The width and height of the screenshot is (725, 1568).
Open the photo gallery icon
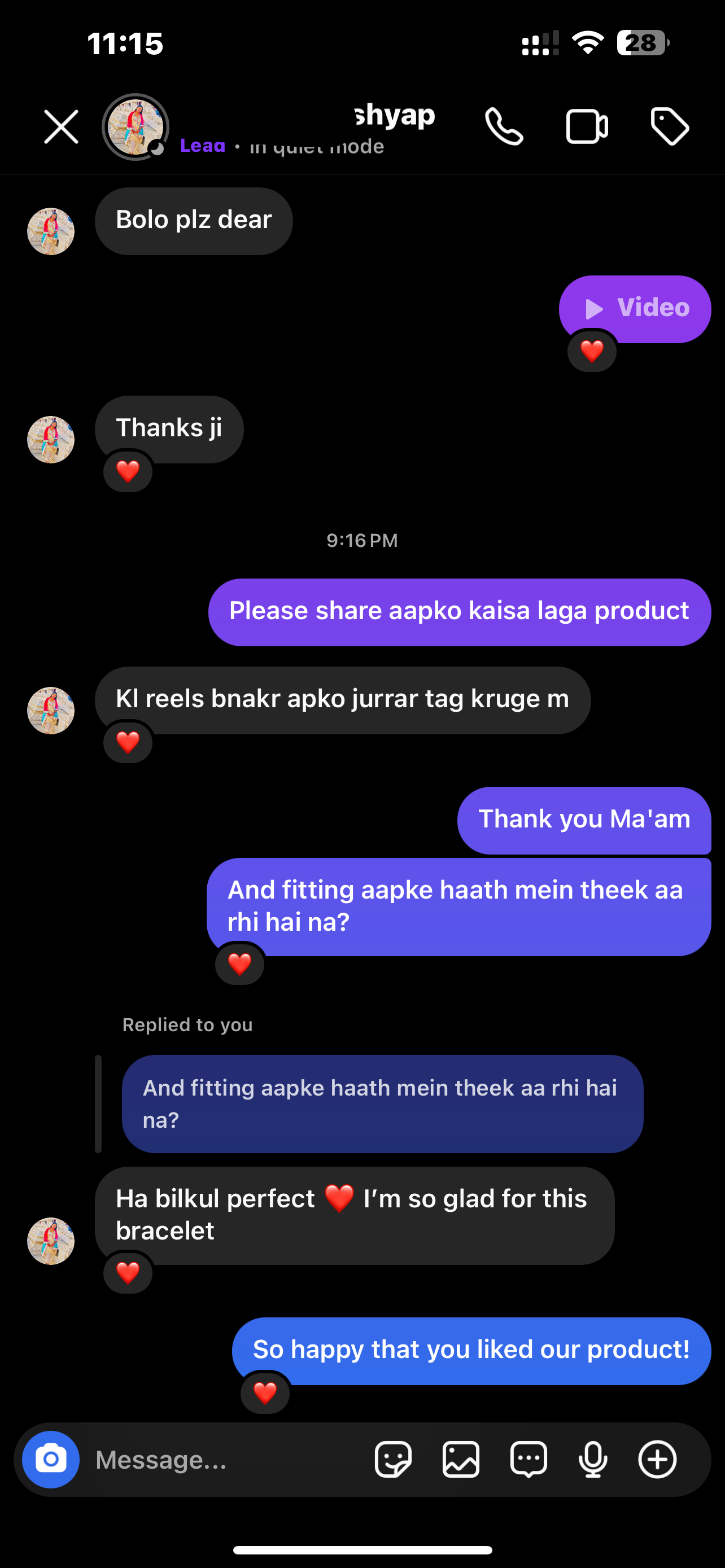pos(461,1459)
